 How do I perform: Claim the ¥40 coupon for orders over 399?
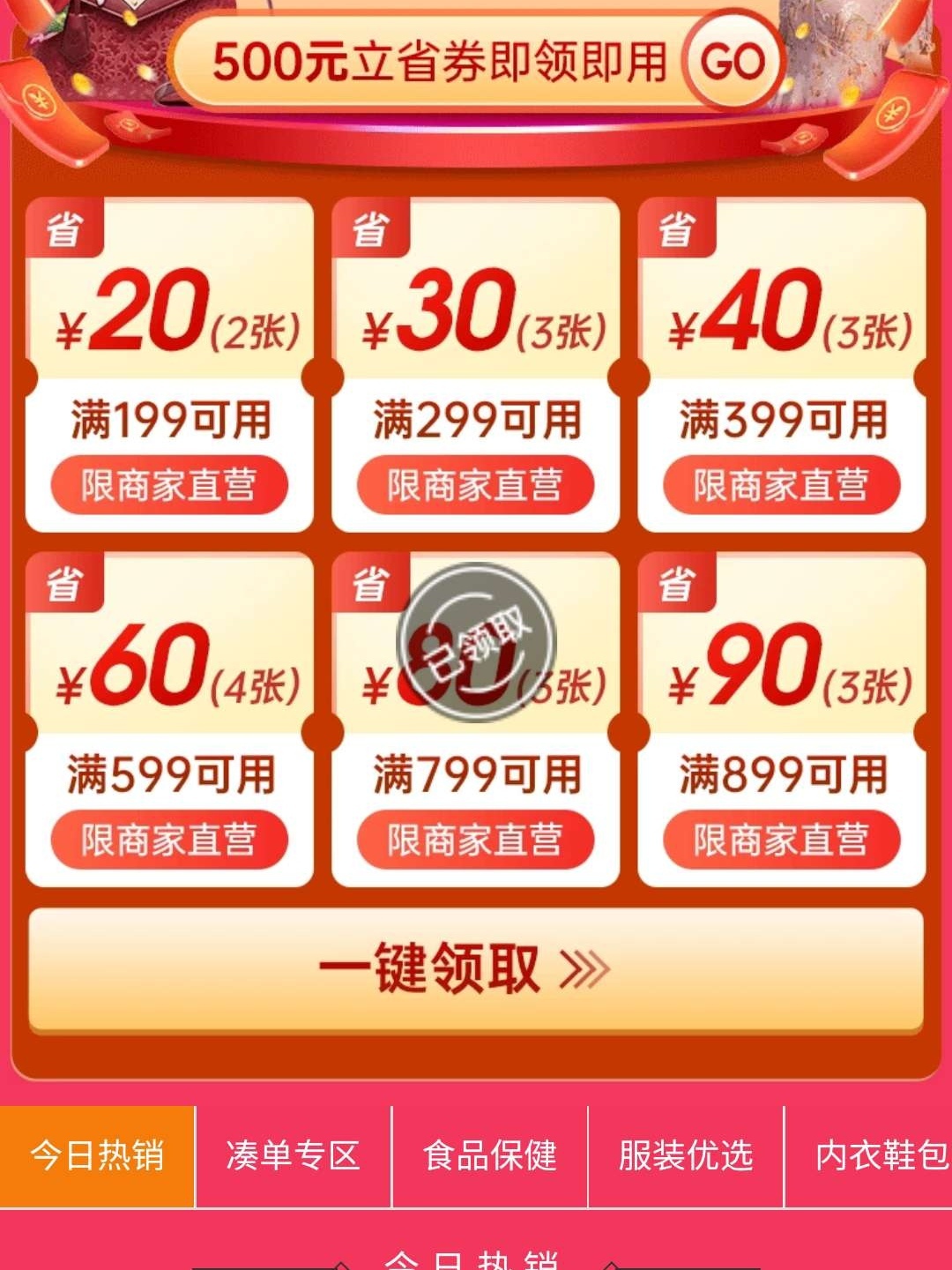[x=781, y=365]
